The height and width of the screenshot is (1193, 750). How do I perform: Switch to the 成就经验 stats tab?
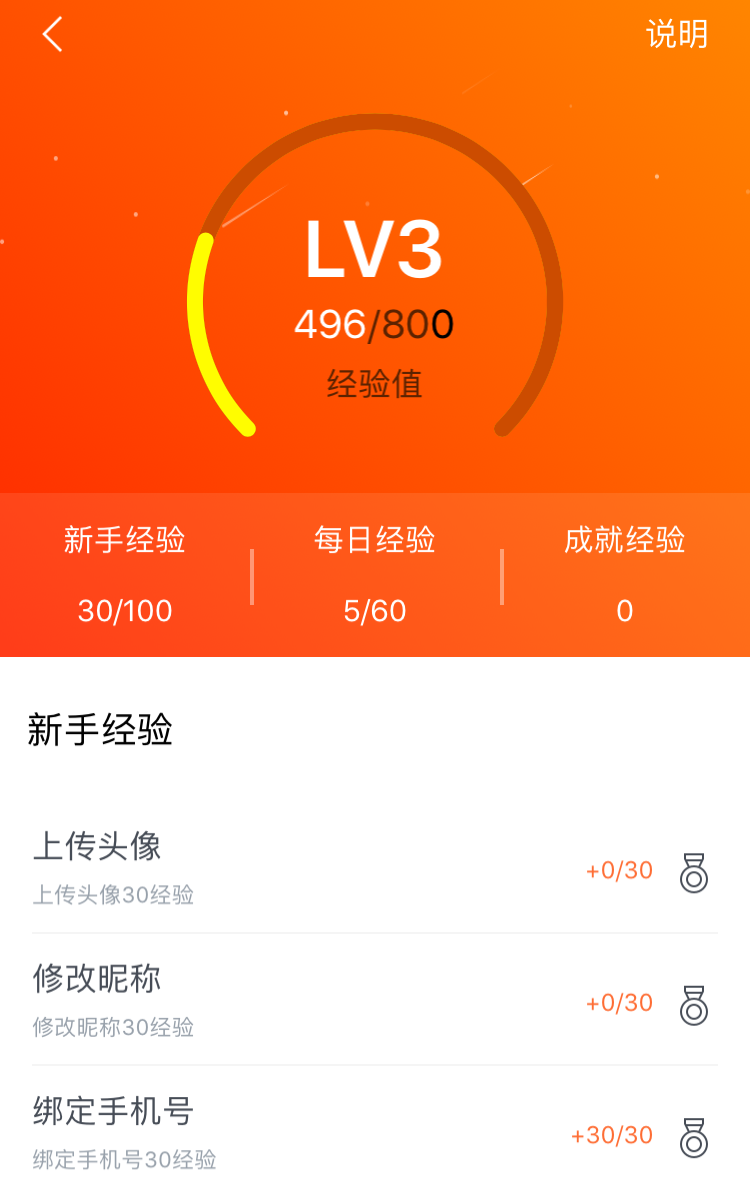pos(624,575)
